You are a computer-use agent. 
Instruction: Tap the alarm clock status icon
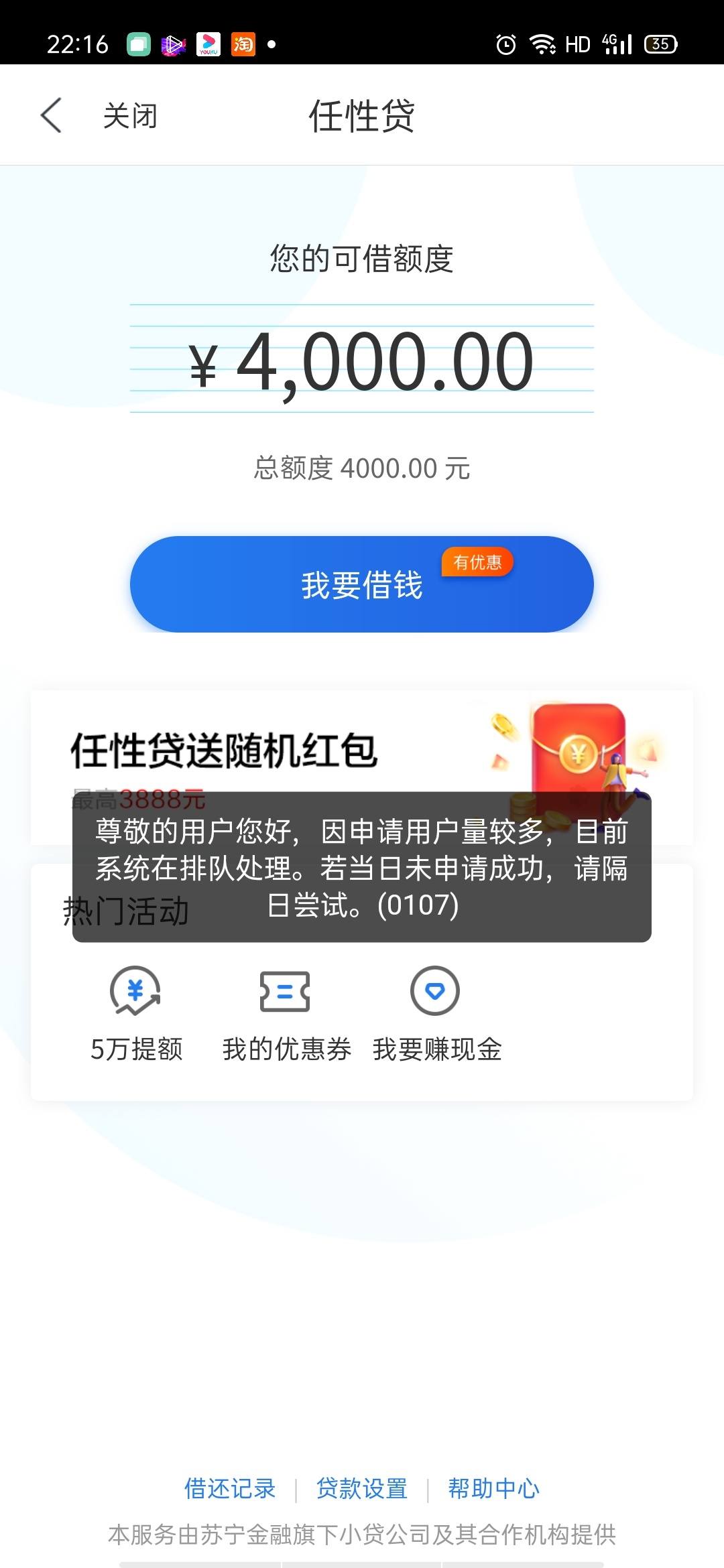505,44
